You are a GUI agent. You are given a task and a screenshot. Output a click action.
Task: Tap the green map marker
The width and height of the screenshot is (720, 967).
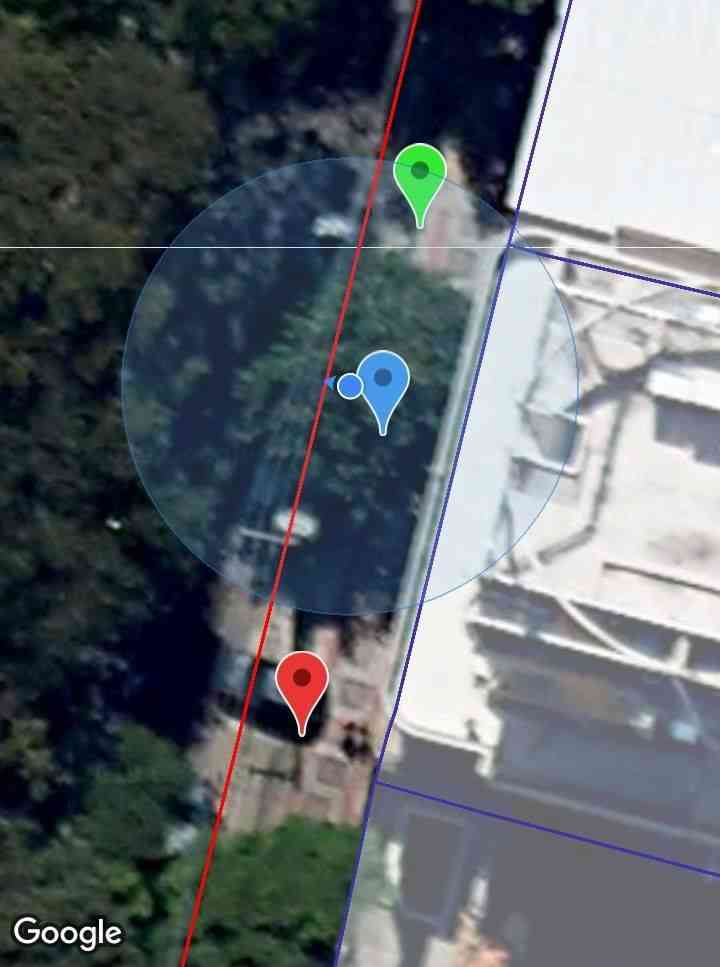[420, 178]
